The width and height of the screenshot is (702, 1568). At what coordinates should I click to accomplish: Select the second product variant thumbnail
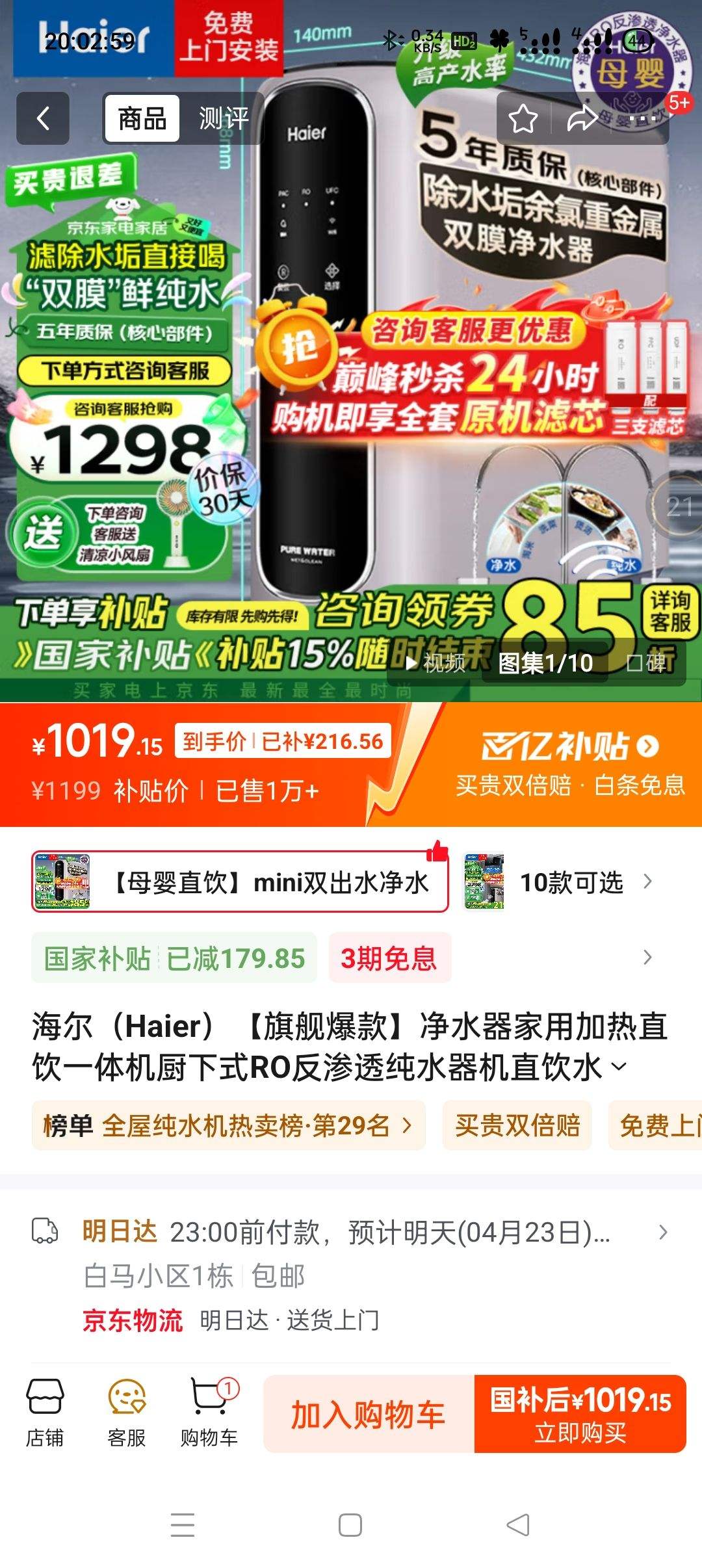[x=484, y=881]
